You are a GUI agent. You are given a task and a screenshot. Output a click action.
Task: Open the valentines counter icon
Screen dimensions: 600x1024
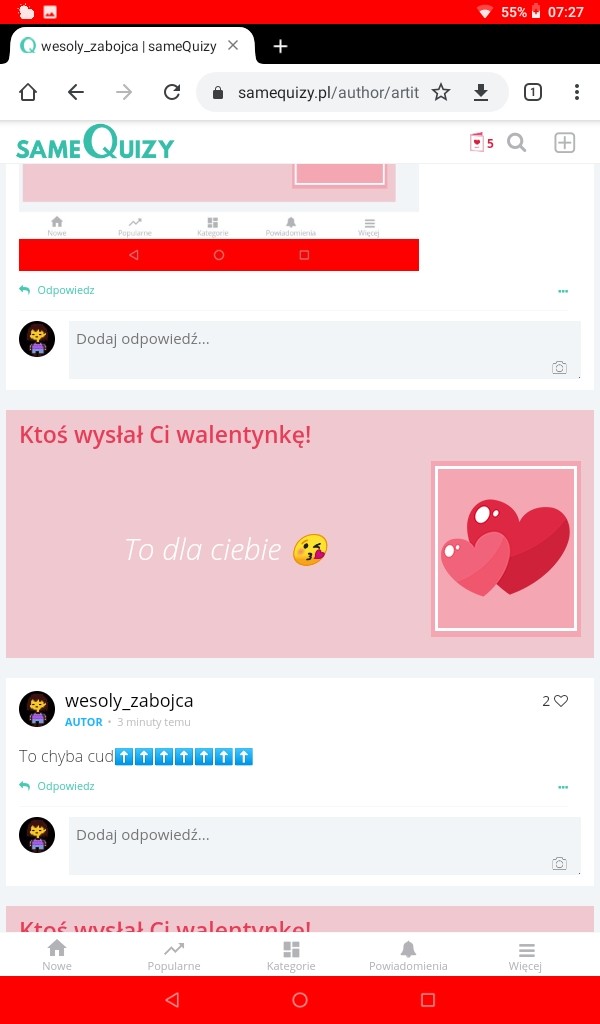480,143
